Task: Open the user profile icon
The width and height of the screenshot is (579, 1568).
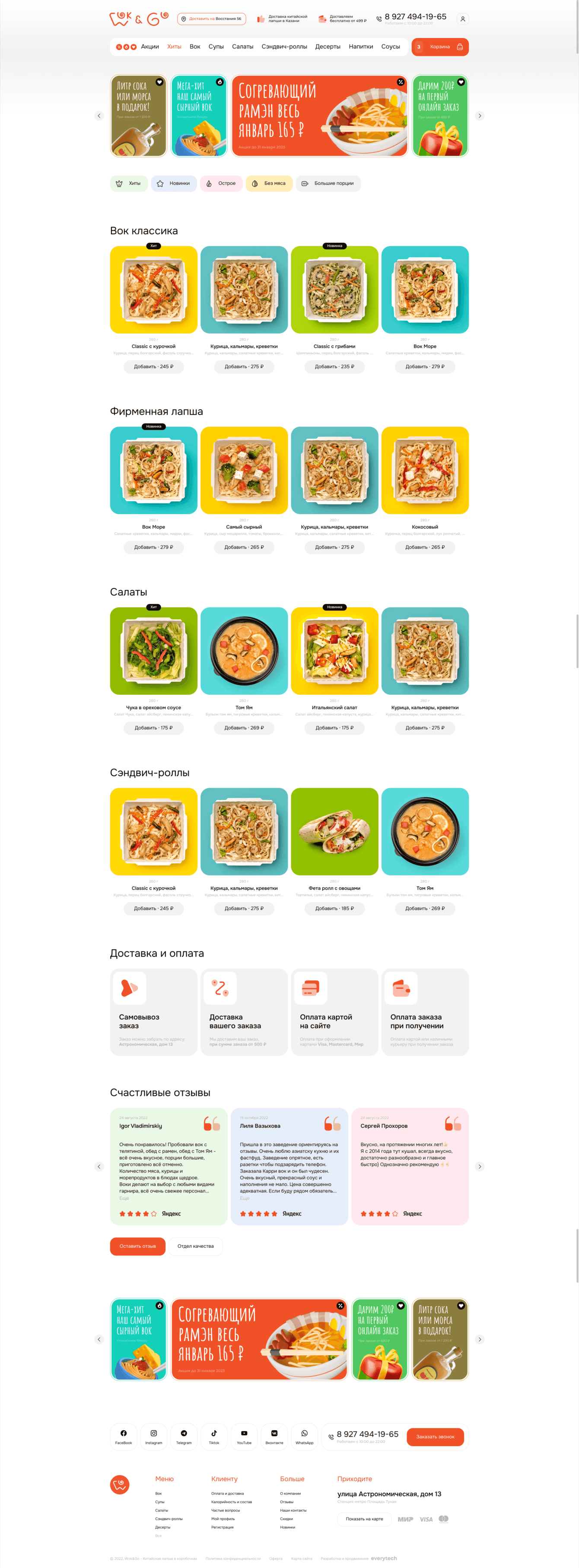Action: pyautogui.click(x=463, y=19)
